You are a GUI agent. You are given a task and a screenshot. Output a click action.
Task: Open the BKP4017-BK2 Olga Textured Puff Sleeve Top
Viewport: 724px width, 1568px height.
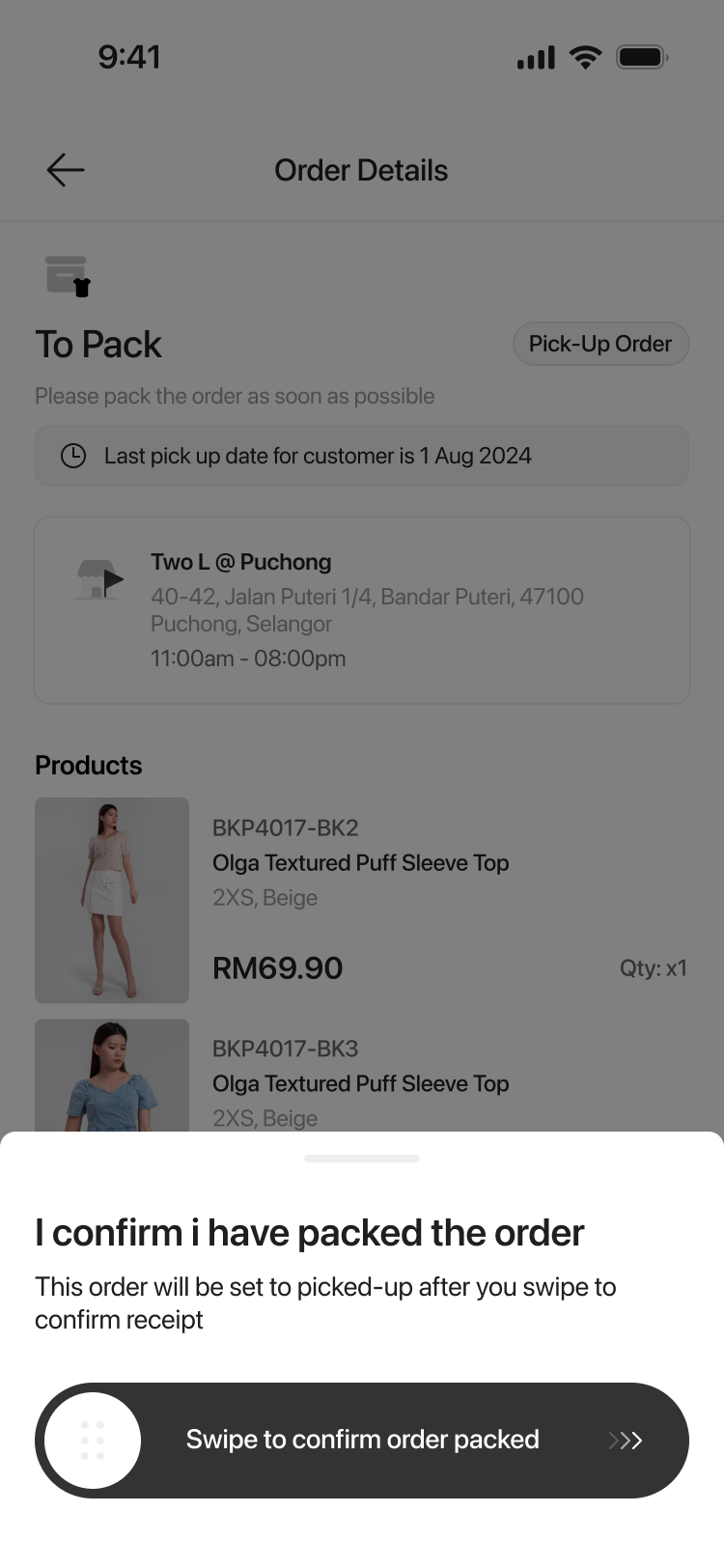pos(360,863)
